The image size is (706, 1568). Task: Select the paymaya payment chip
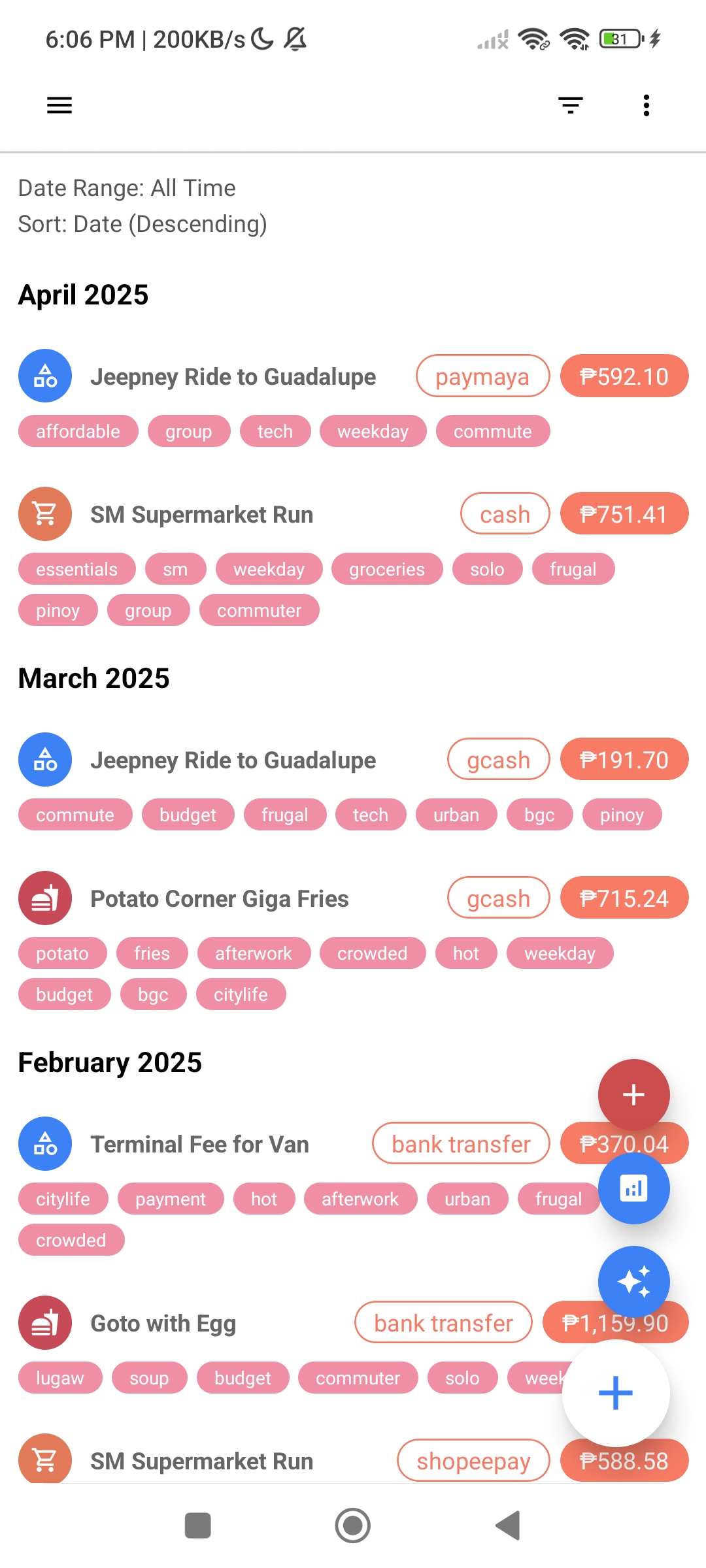pos(482,376)
